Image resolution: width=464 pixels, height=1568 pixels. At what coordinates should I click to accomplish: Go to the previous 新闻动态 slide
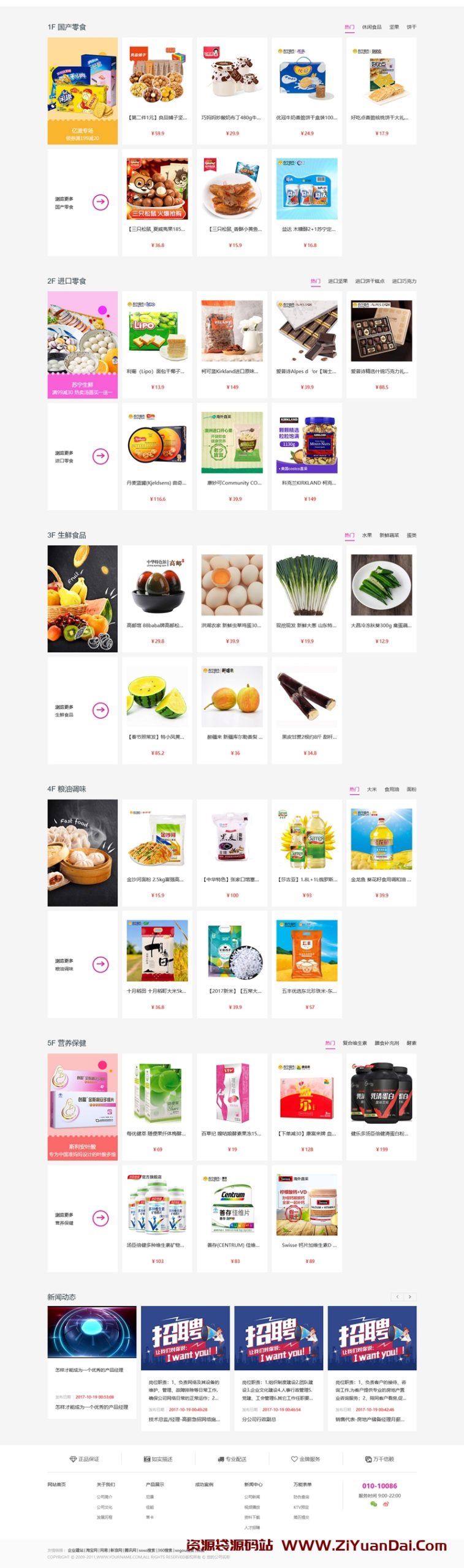[x=397, y=1297]
